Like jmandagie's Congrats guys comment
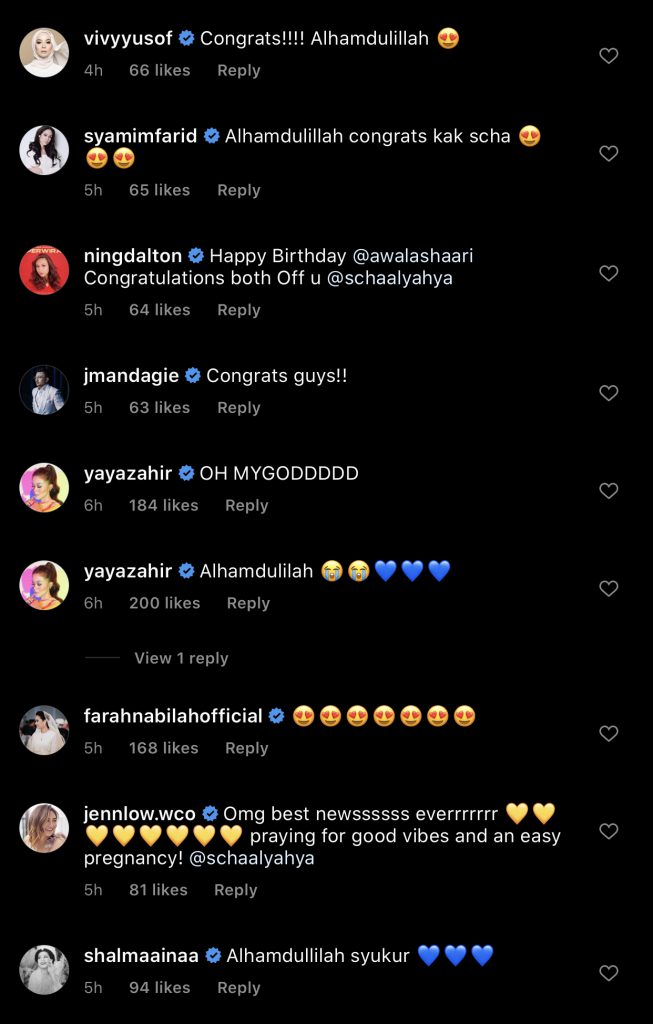653x1024 pixels. click(x=608, y=393)
